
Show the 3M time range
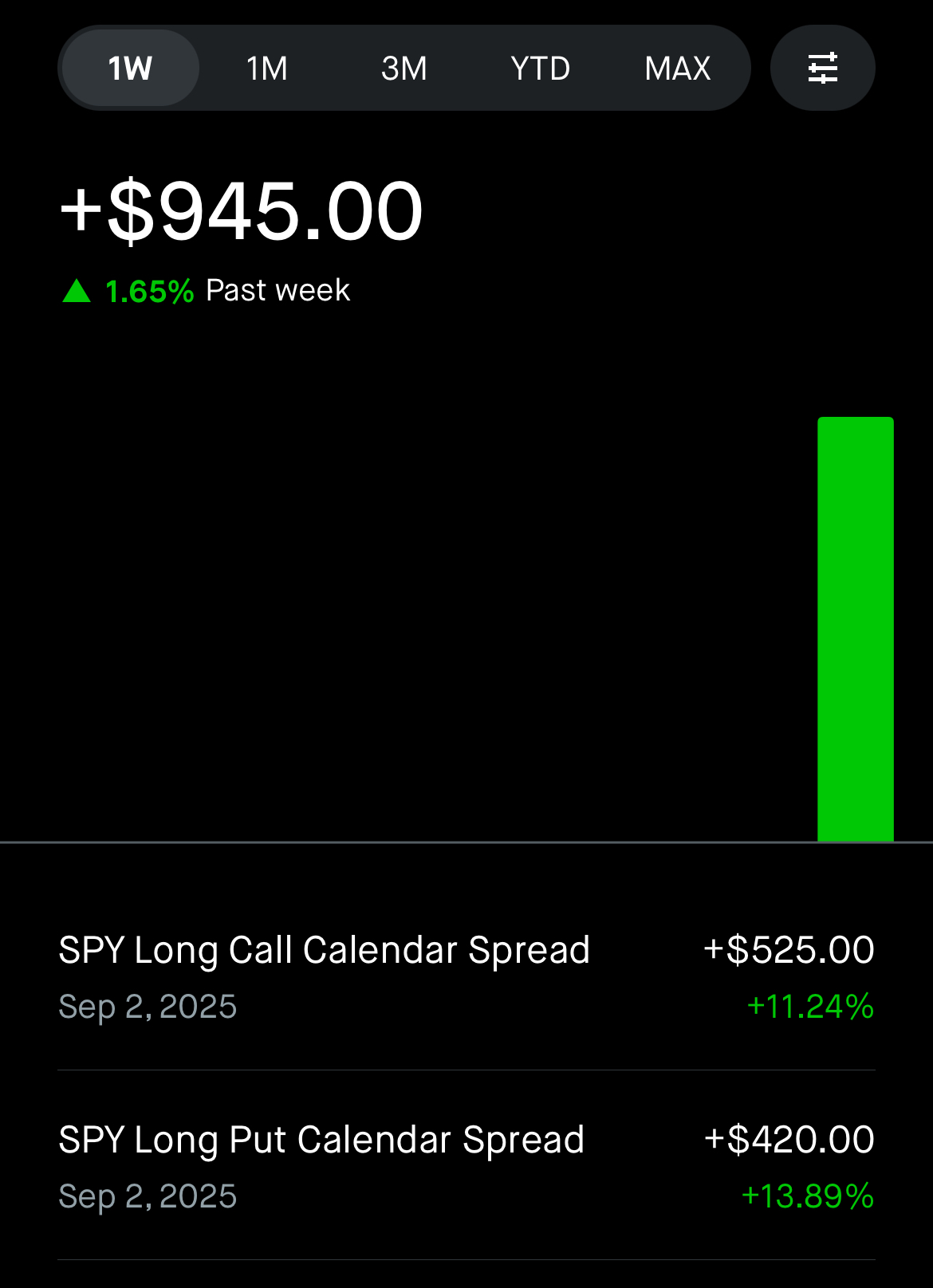[x=404, y=69]
